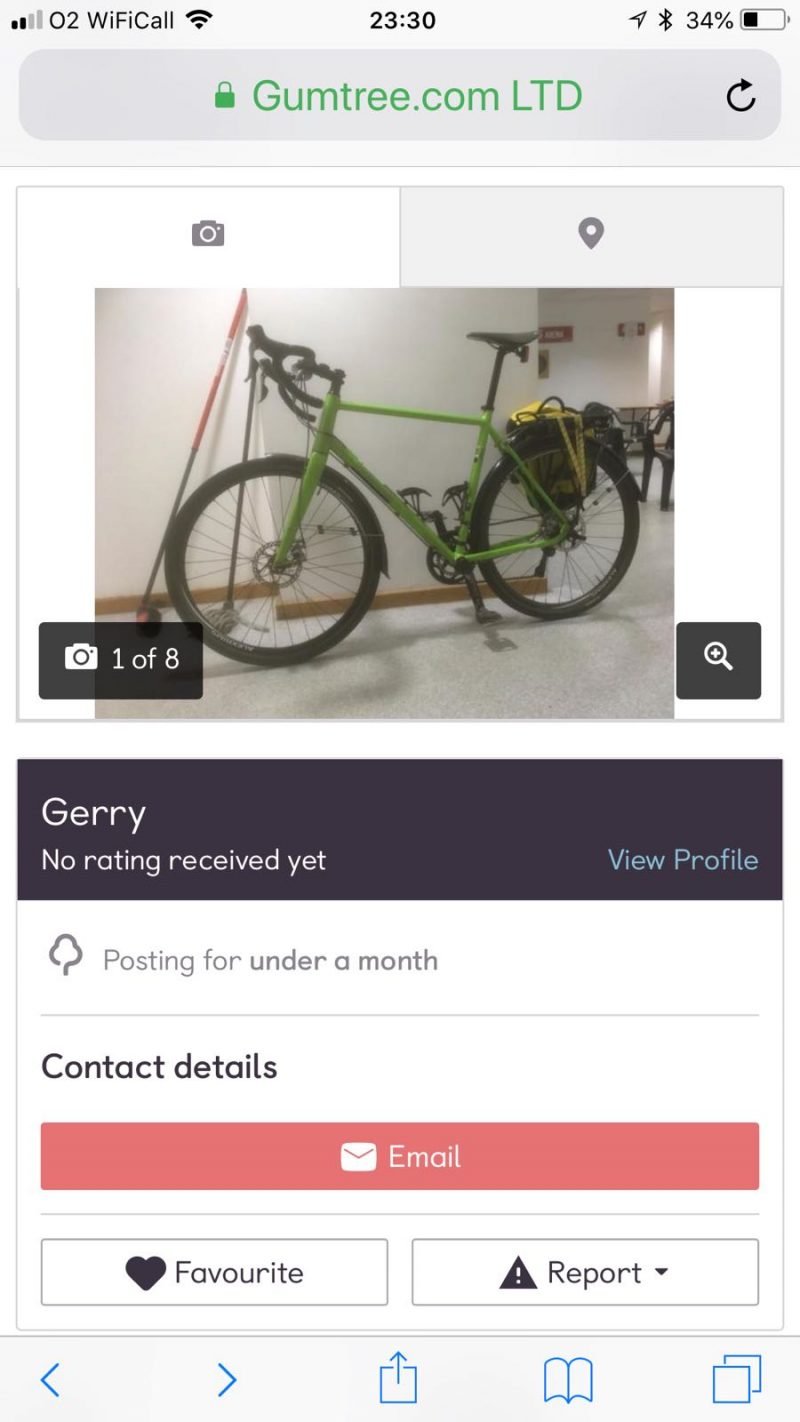This screenshot has height=1422, width=800.
Task: Open Safari bookmarks
Action: [x=568, y=1381]
